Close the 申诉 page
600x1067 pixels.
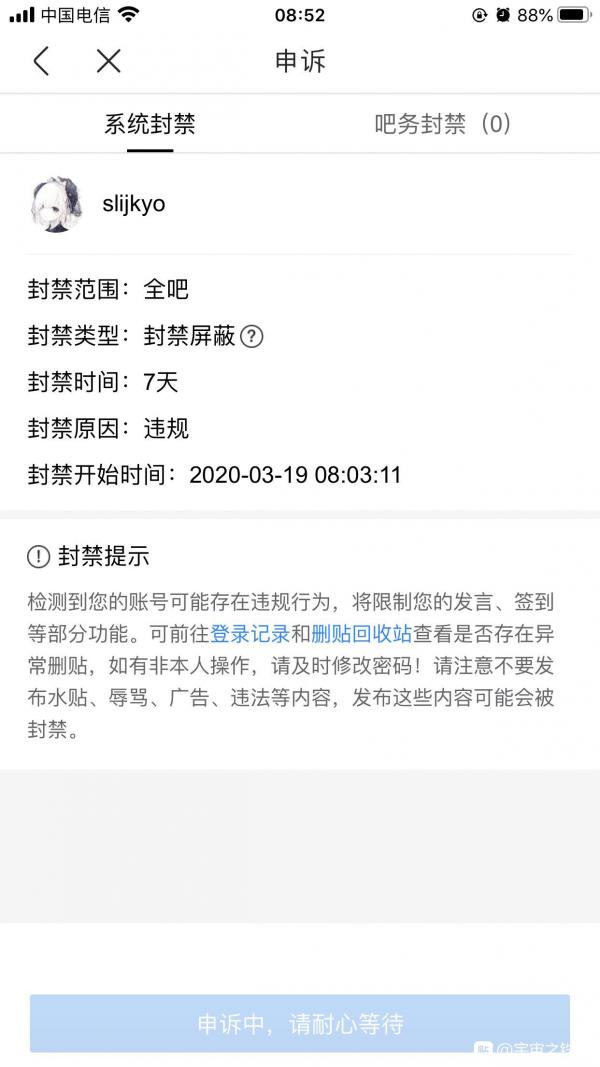(108, 62)
